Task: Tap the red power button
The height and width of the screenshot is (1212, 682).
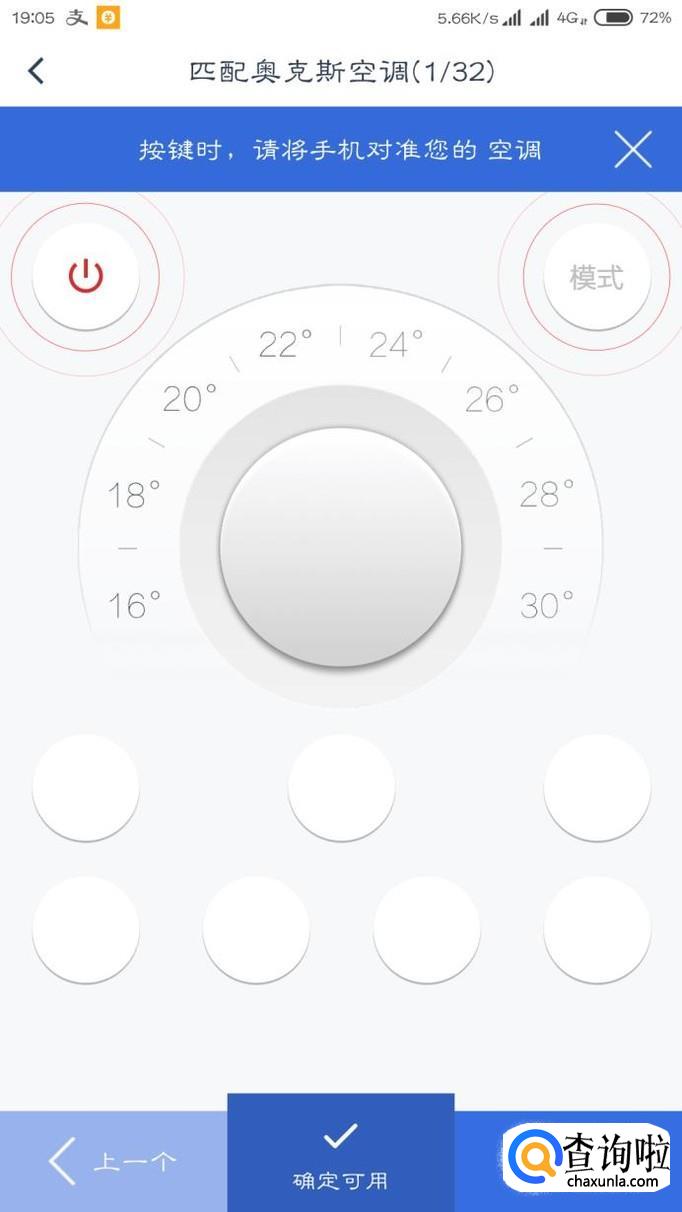Action: click(x=86, y=276)
